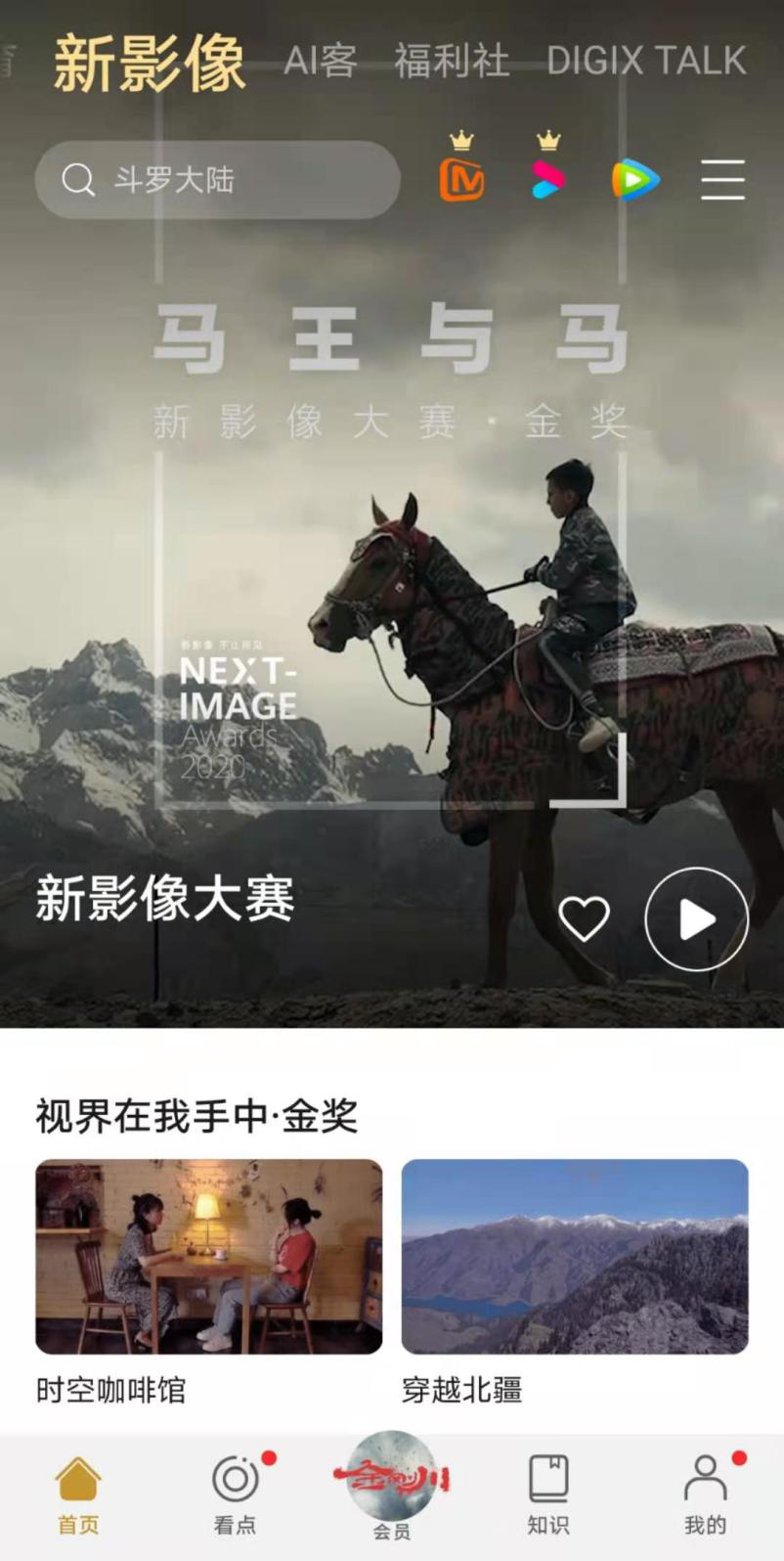Image resolution: width=784 pixels, height=1561 pixels.
Task: Open the hamburger menu icon
Action: tap(722, 180)
